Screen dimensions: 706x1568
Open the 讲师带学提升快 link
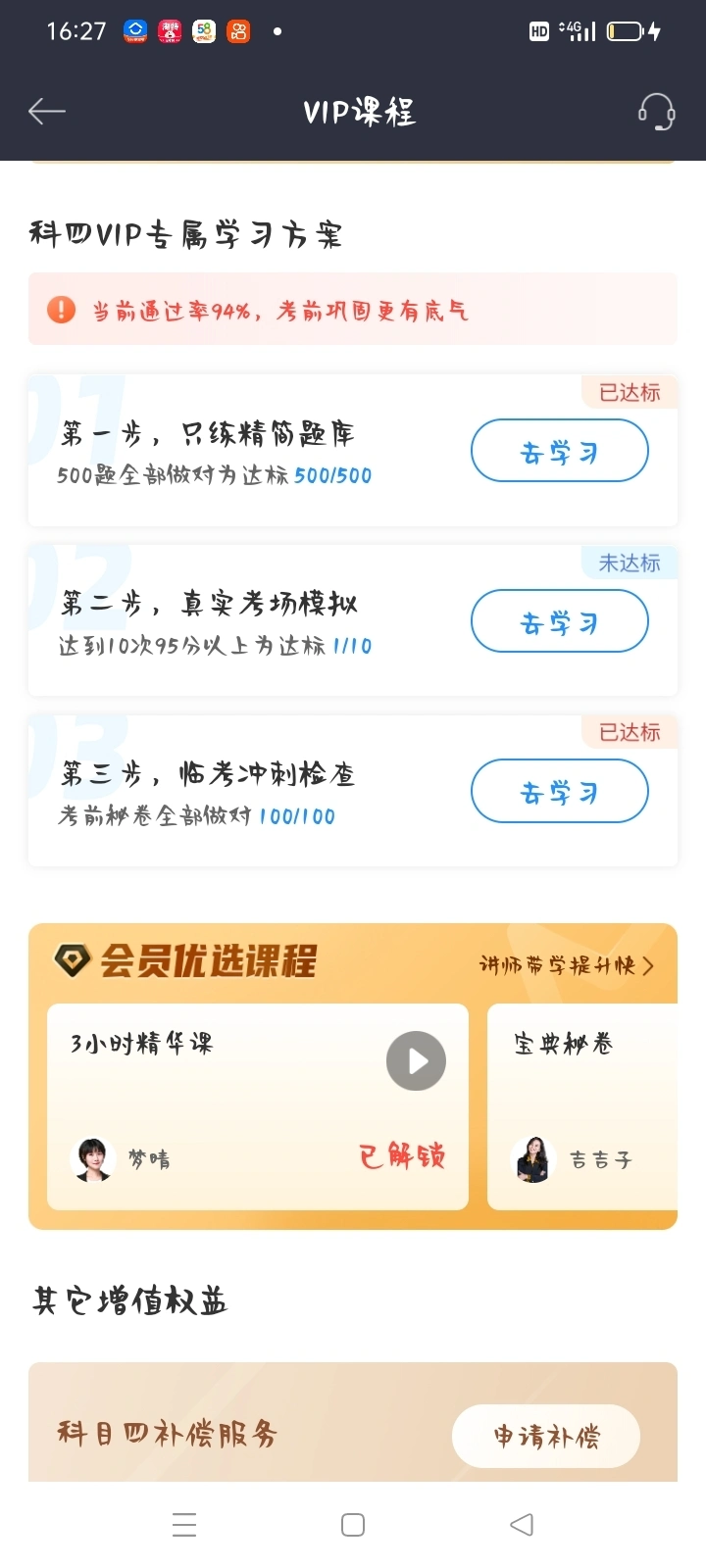coord(566,965)
